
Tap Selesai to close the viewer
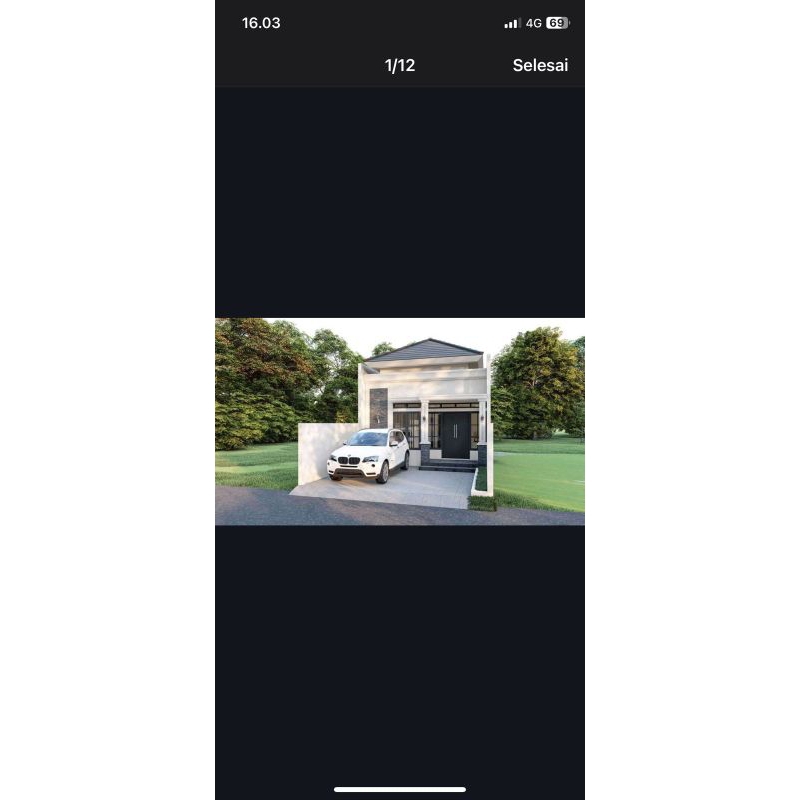540,65
